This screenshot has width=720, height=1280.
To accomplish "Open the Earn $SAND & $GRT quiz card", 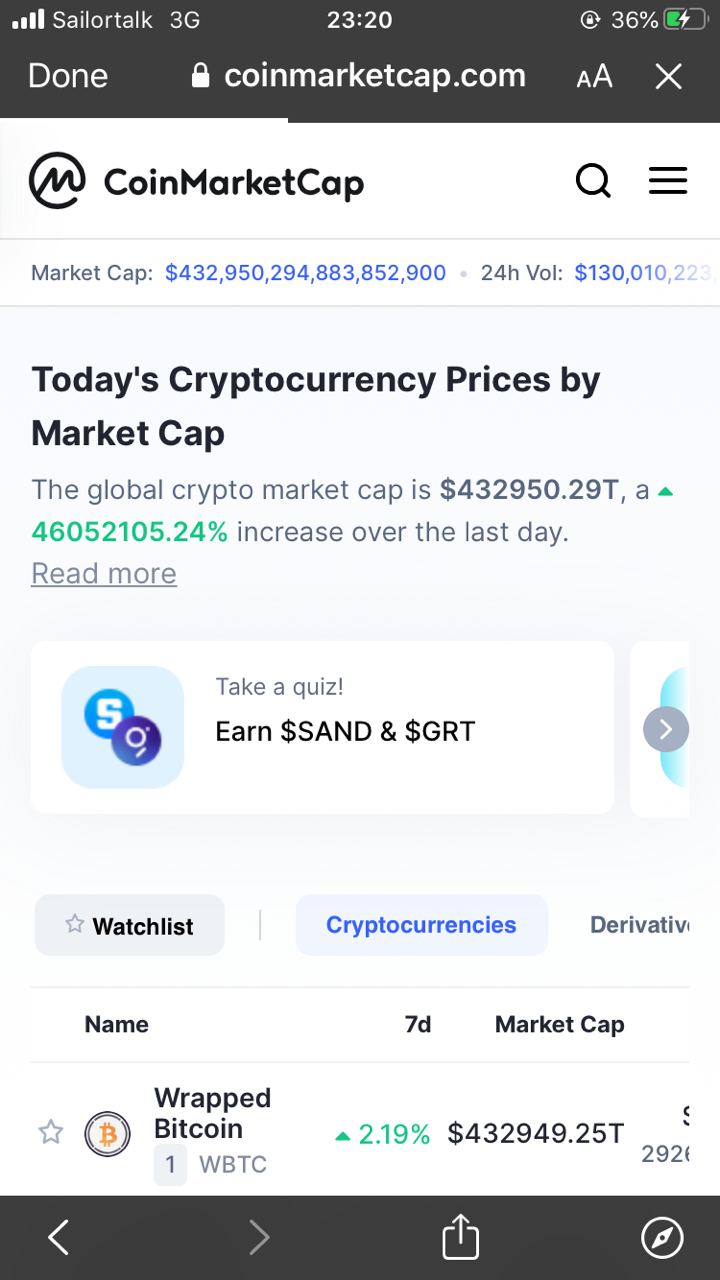I will click(322, 727).
